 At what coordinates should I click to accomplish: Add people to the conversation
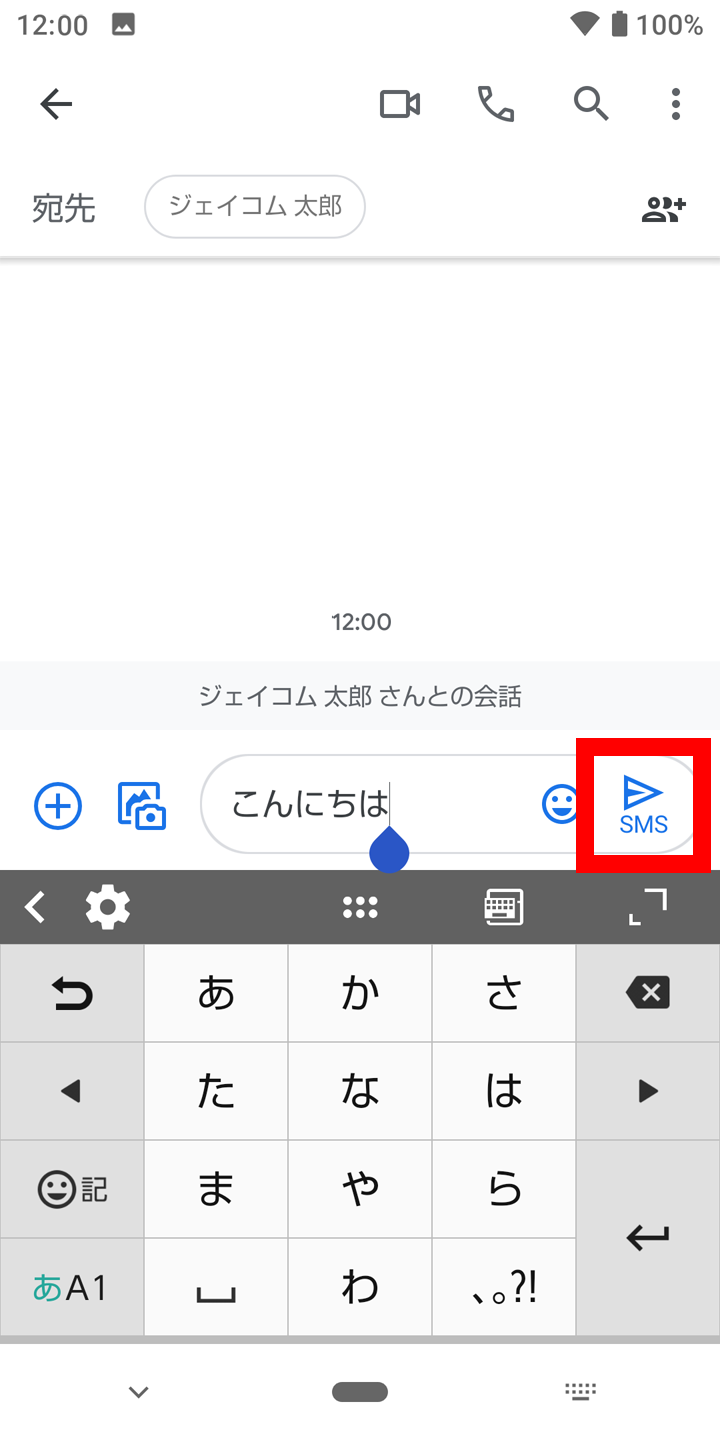[664, 208]
